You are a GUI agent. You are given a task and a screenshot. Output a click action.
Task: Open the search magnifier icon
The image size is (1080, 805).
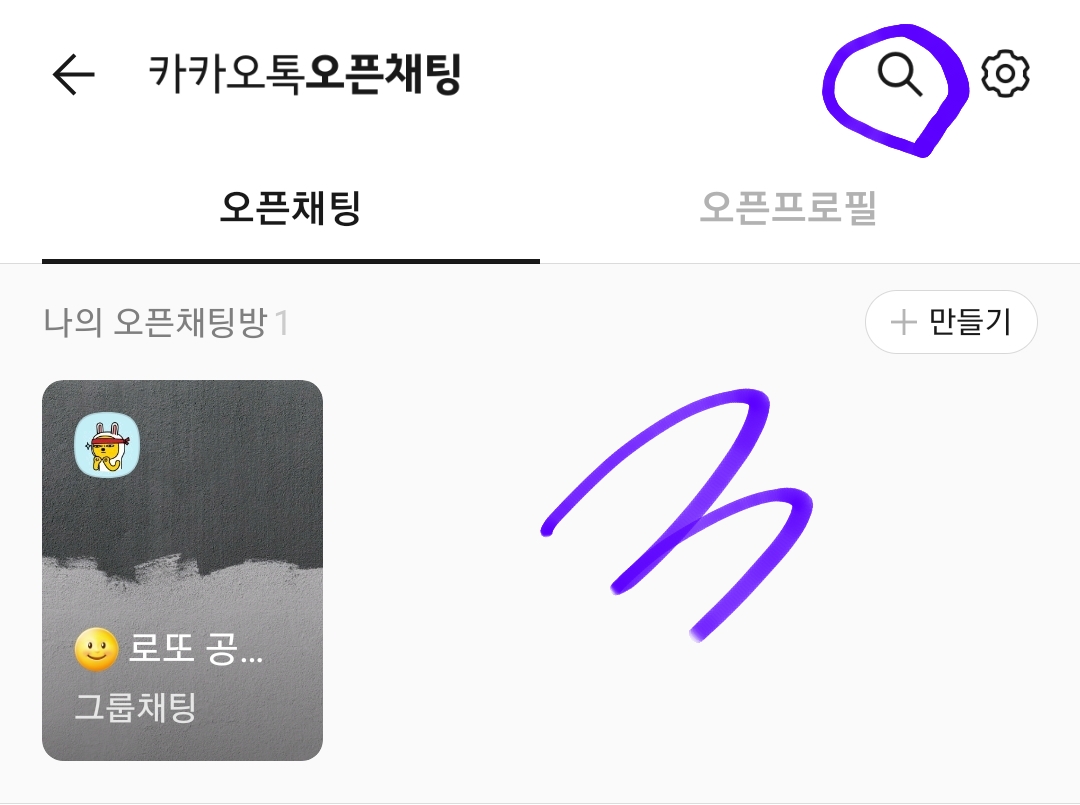[x=899, y=75]
